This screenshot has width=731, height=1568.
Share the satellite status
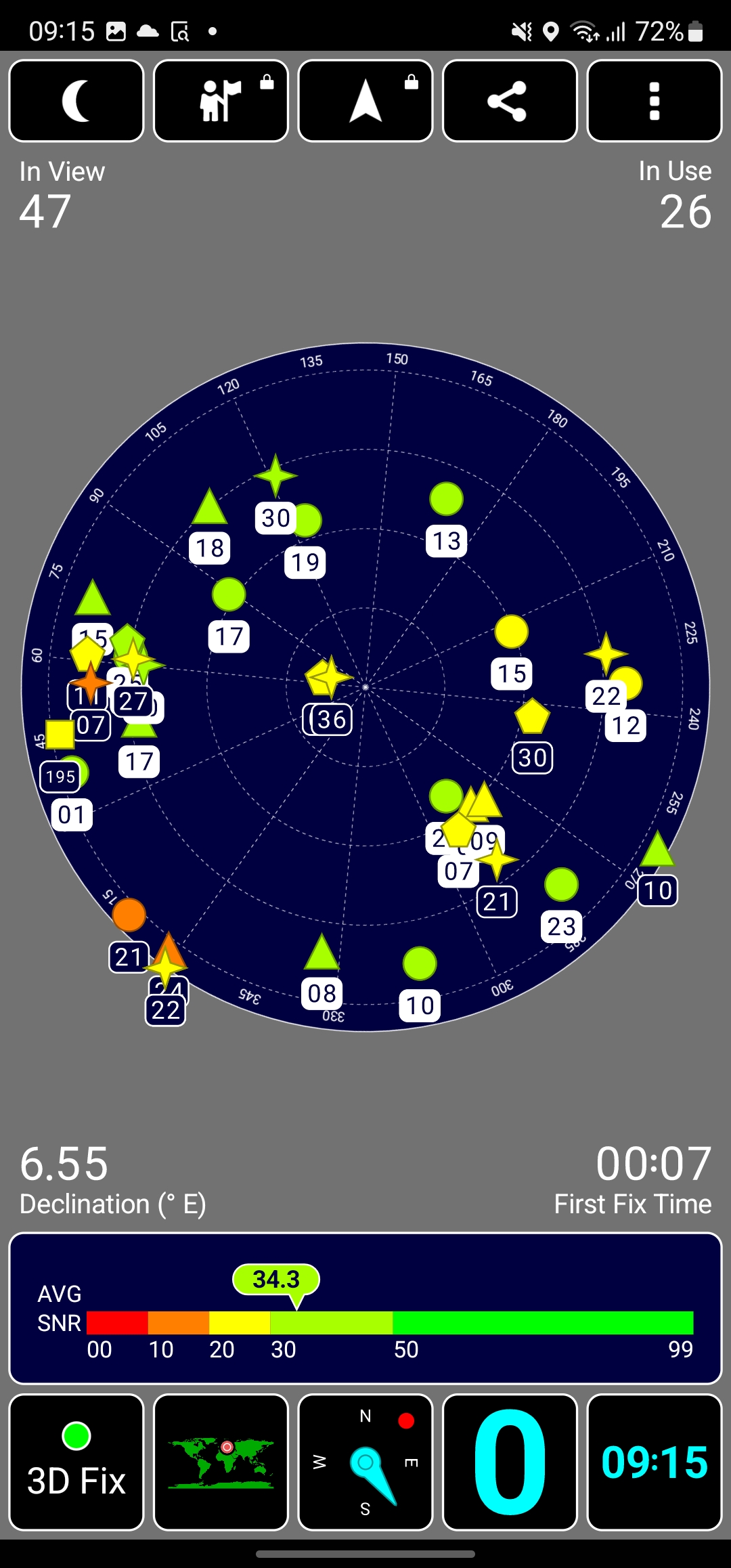510,101
